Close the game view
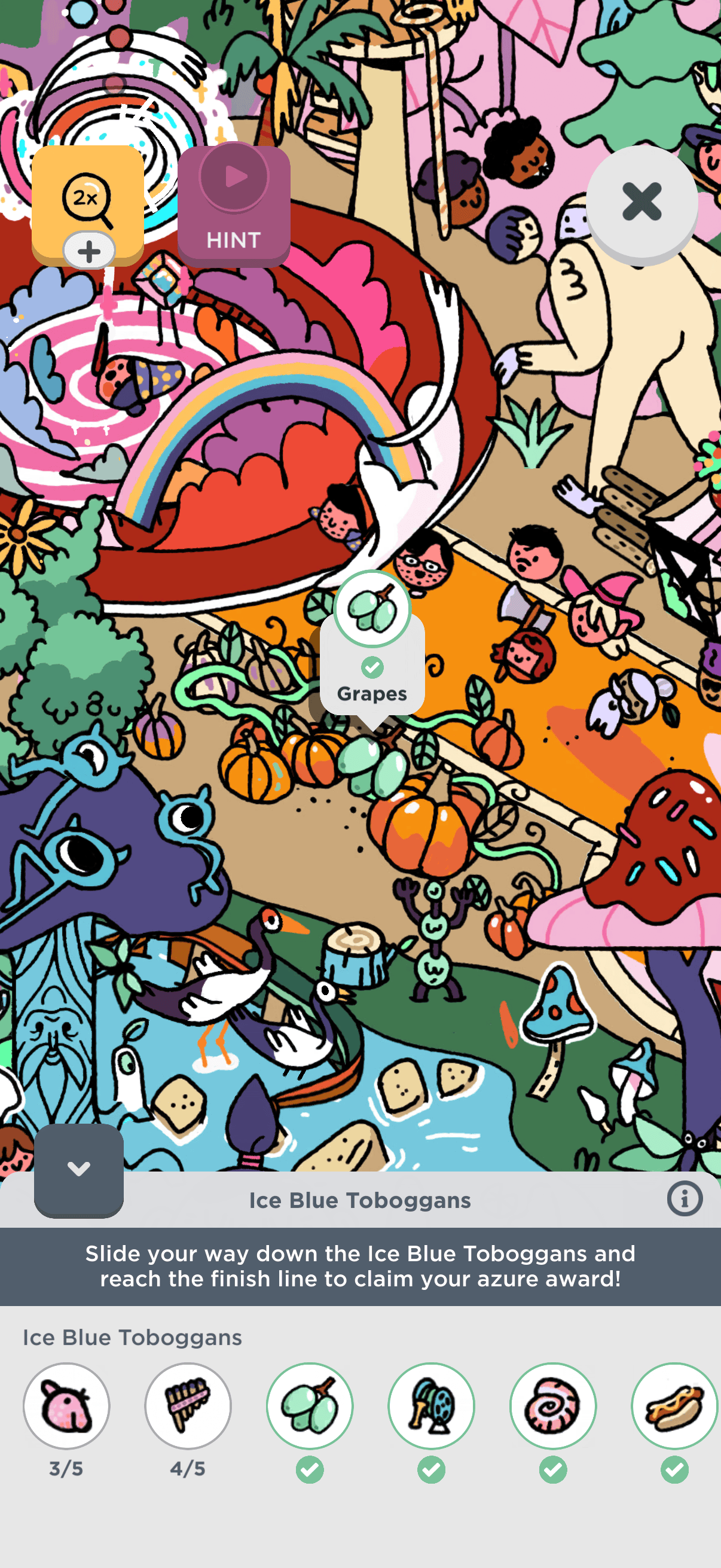This screenshot has width=721, height=1568. point(641,202)
